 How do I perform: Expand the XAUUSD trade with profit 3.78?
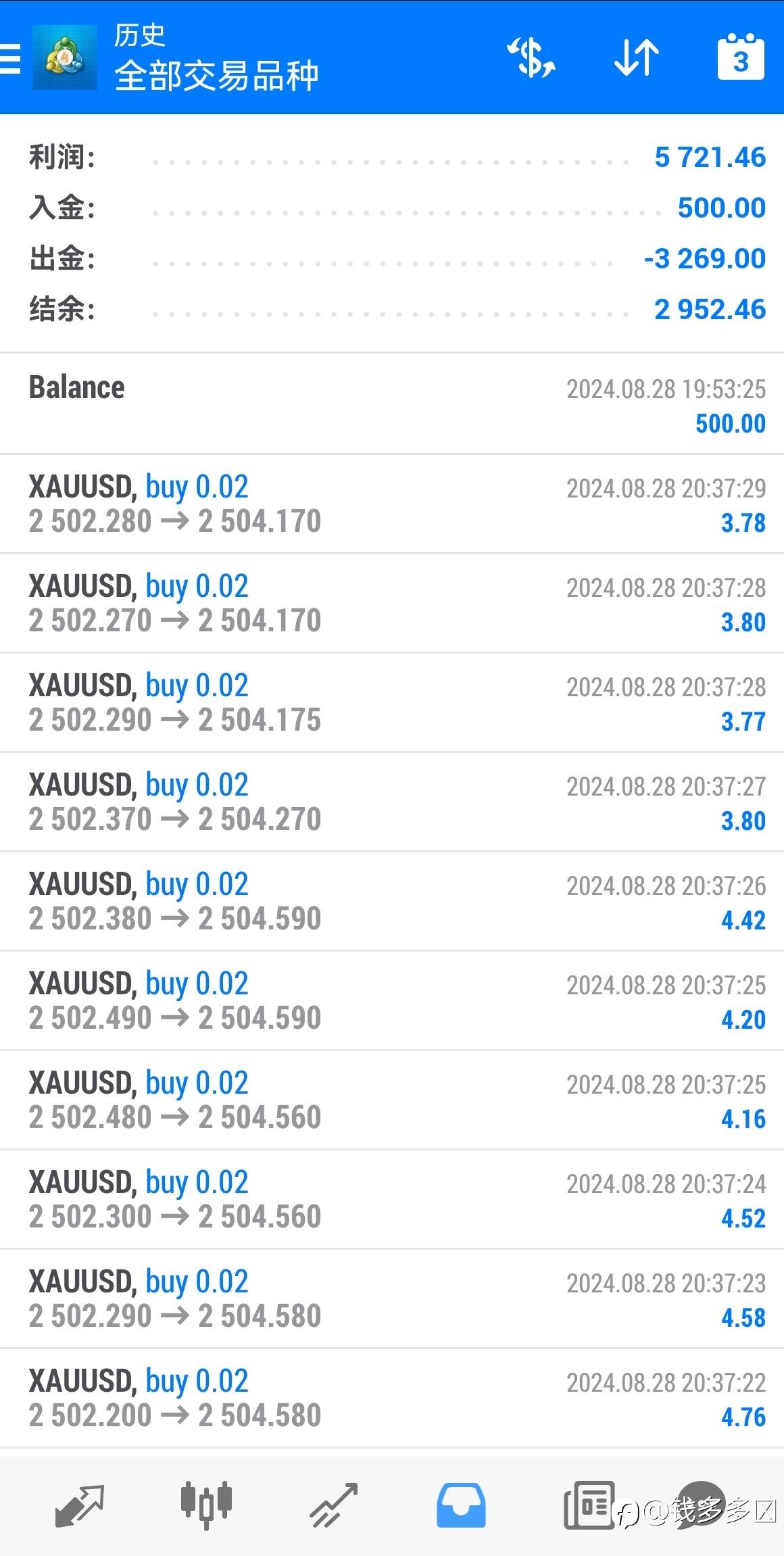392,504
